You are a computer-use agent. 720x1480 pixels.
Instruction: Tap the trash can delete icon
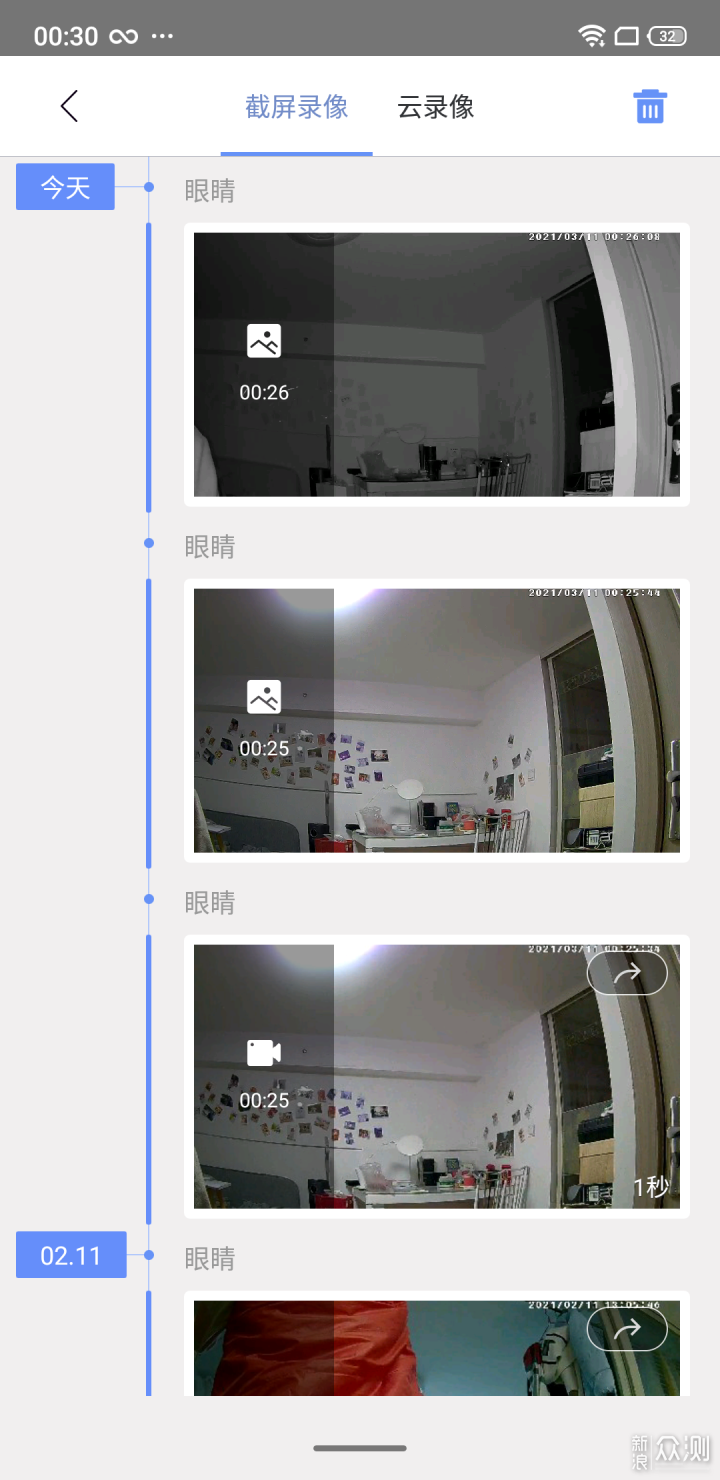pyautogui.click(x=650, y=107)
